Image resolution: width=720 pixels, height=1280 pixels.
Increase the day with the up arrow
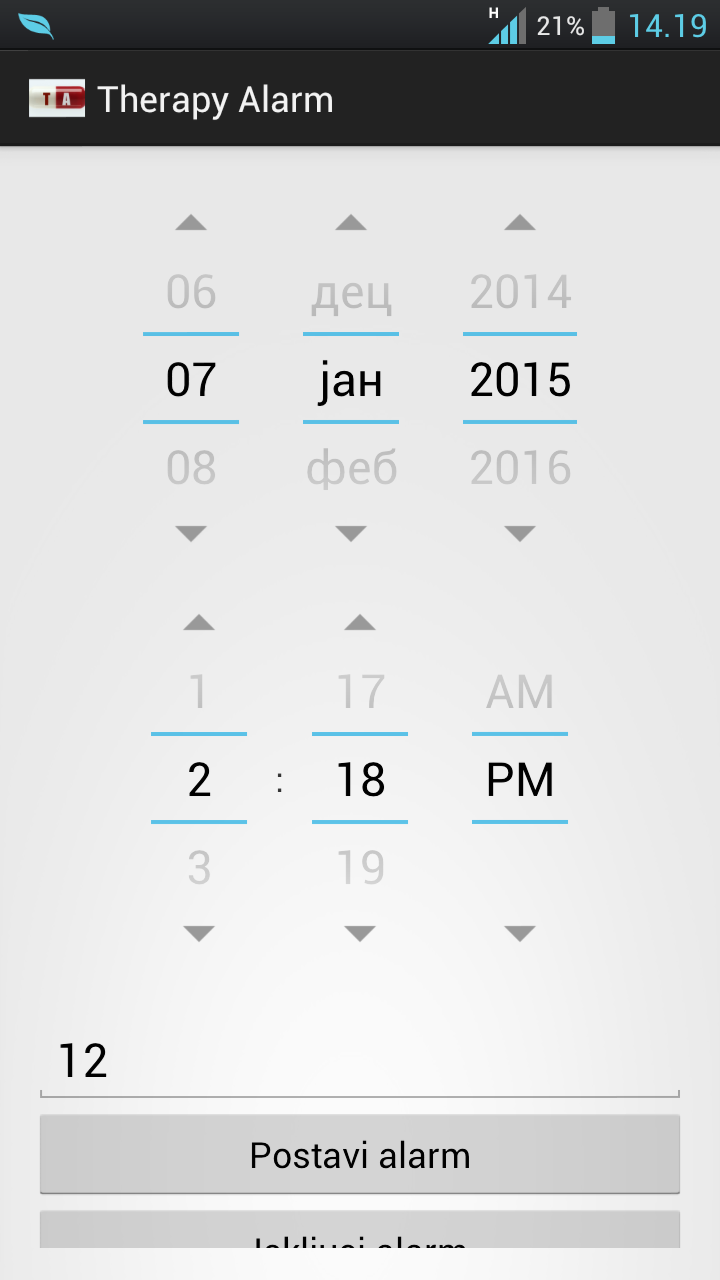[191, 223]
